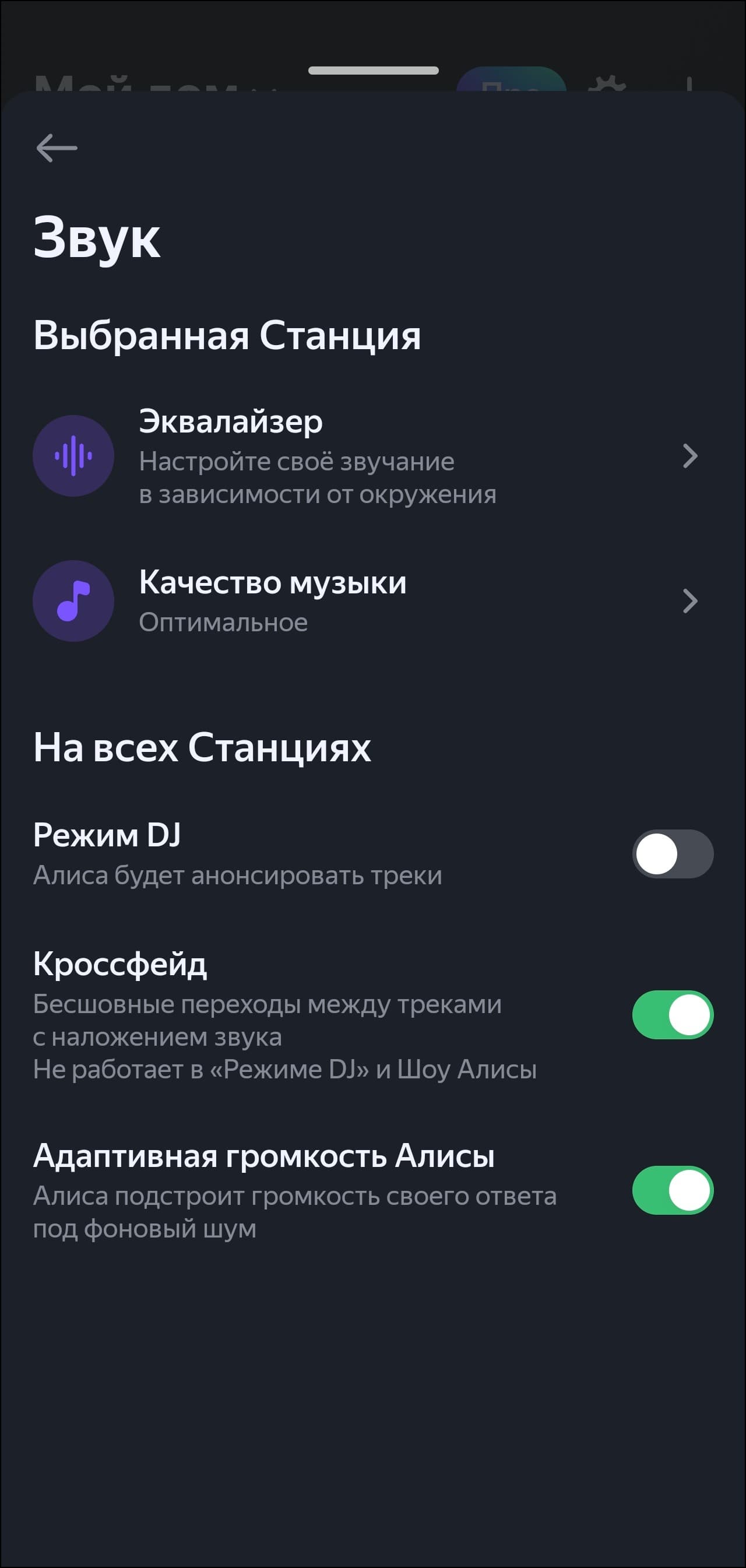Open Качество музыки options

click(x=365, y=601)
